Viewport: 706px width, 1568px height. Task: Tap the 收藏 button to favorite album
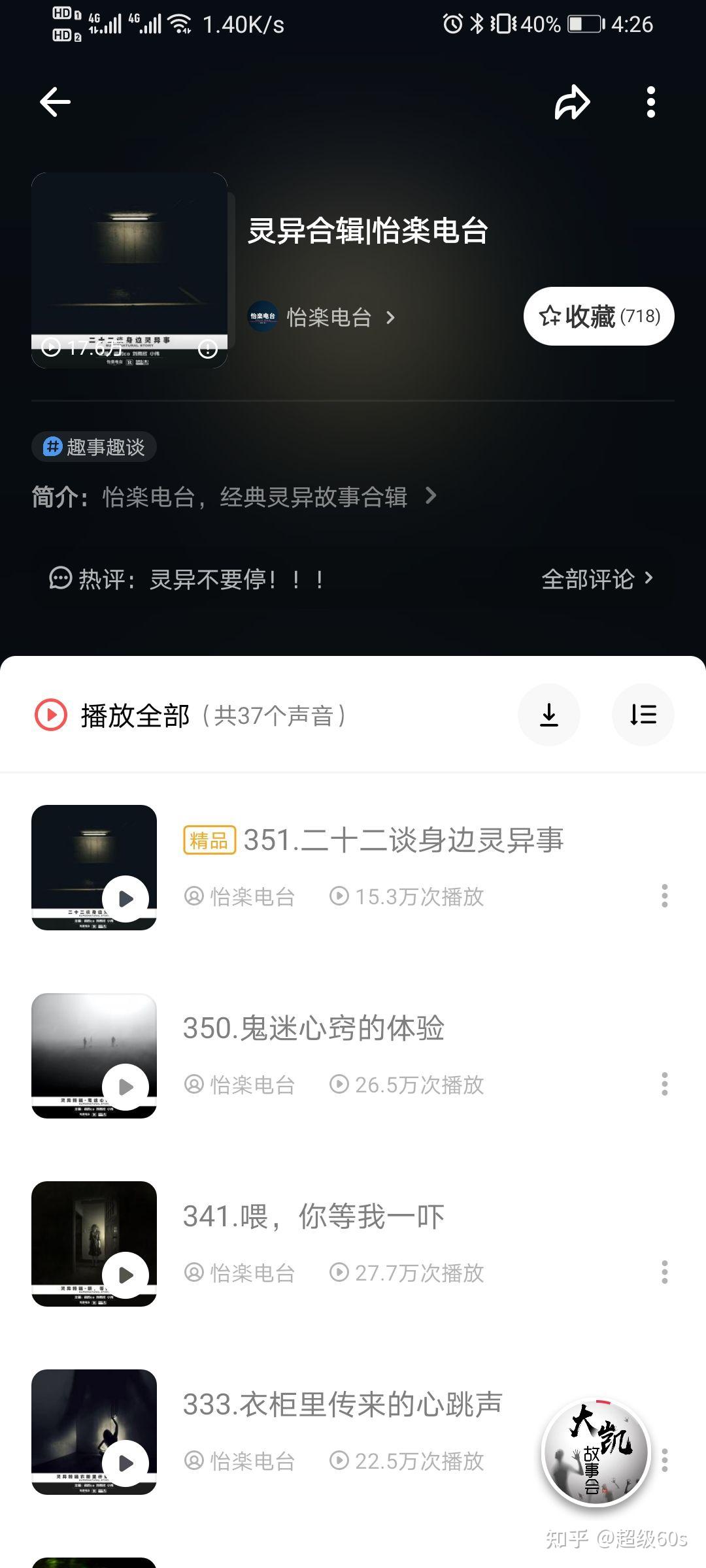(x=598, y=316)
